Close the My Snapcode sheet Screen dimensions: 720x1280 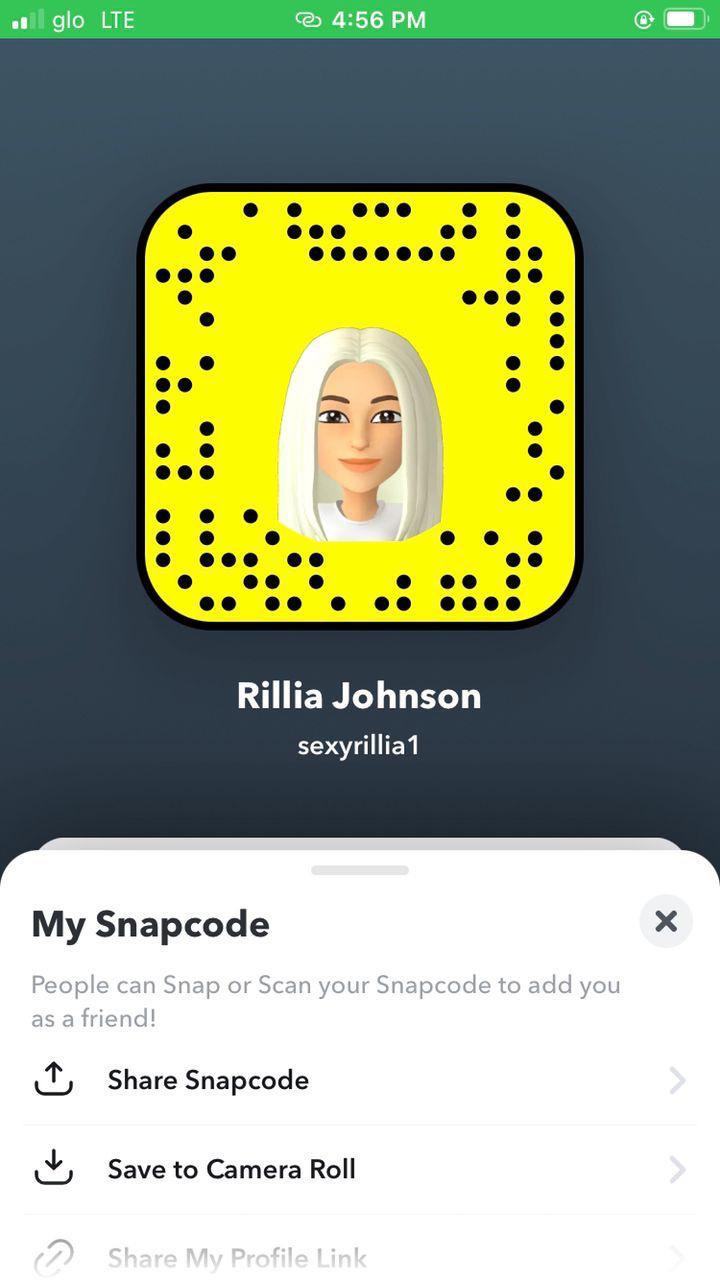coord(666,921)
